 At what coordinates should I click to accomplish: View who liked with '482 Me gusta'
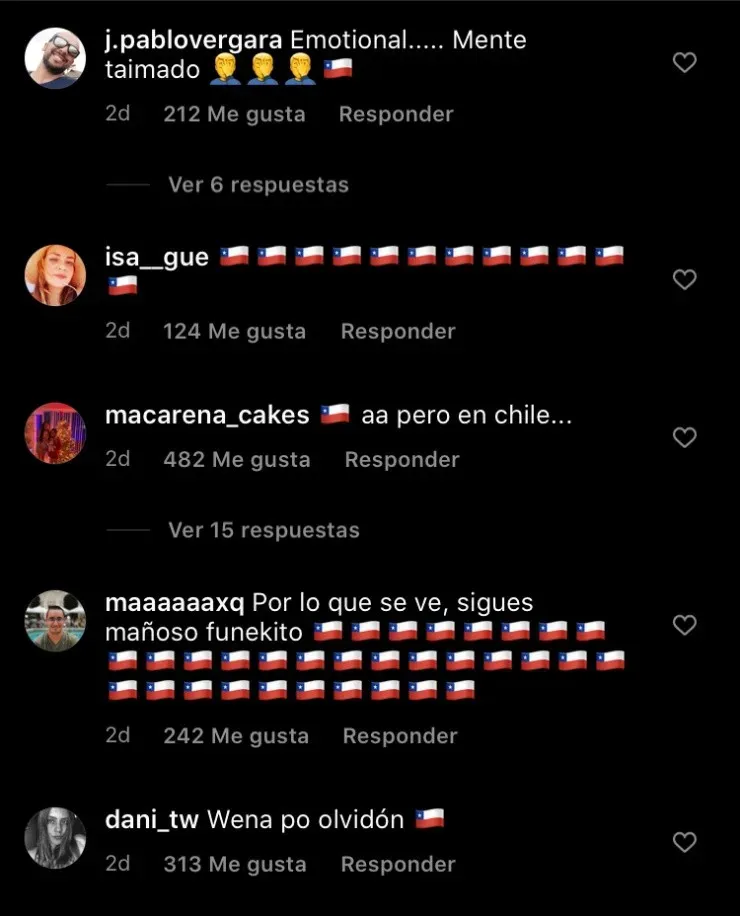pyautogui.click(x=236, y=459)
